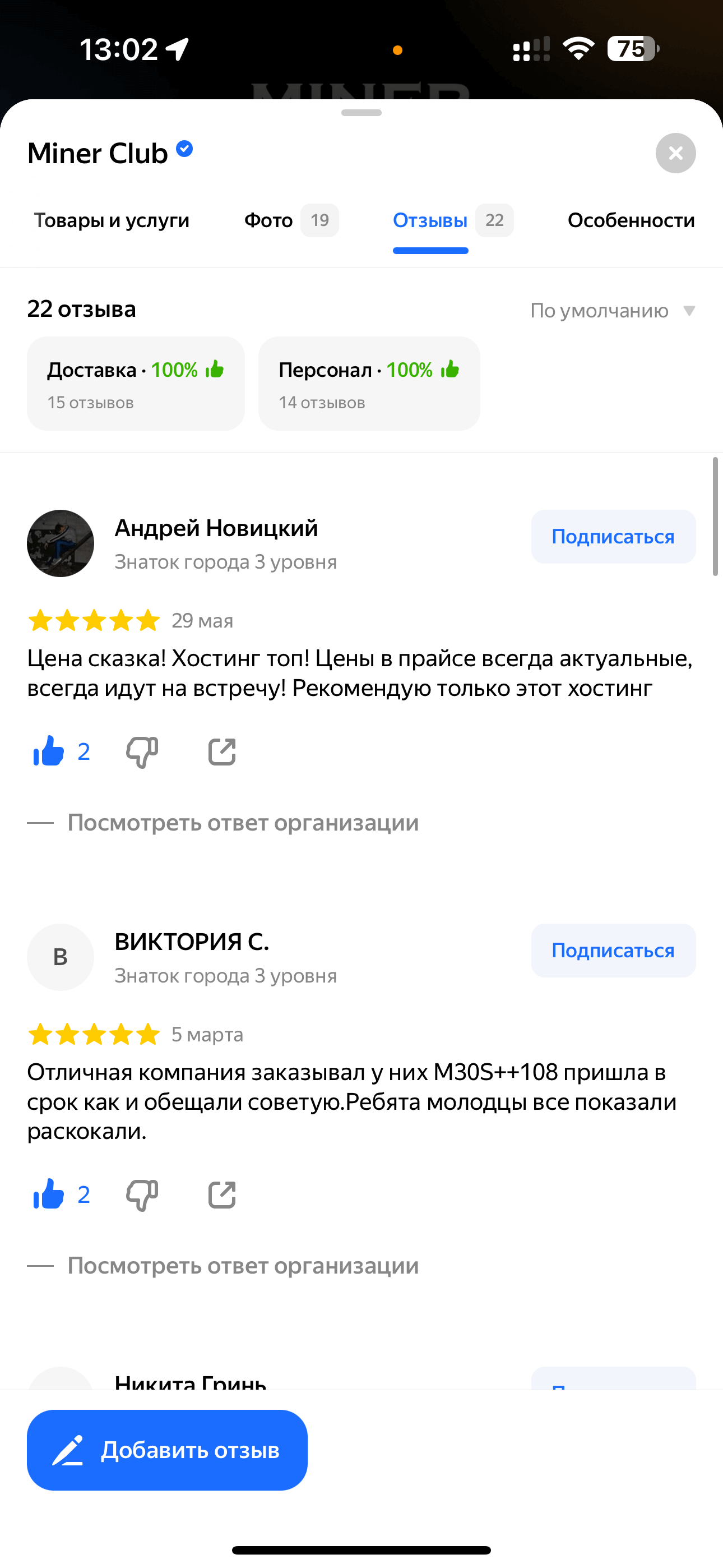Tap Добавить отзыв to write a review
Screen dimensions: 723x1568
167,1450
